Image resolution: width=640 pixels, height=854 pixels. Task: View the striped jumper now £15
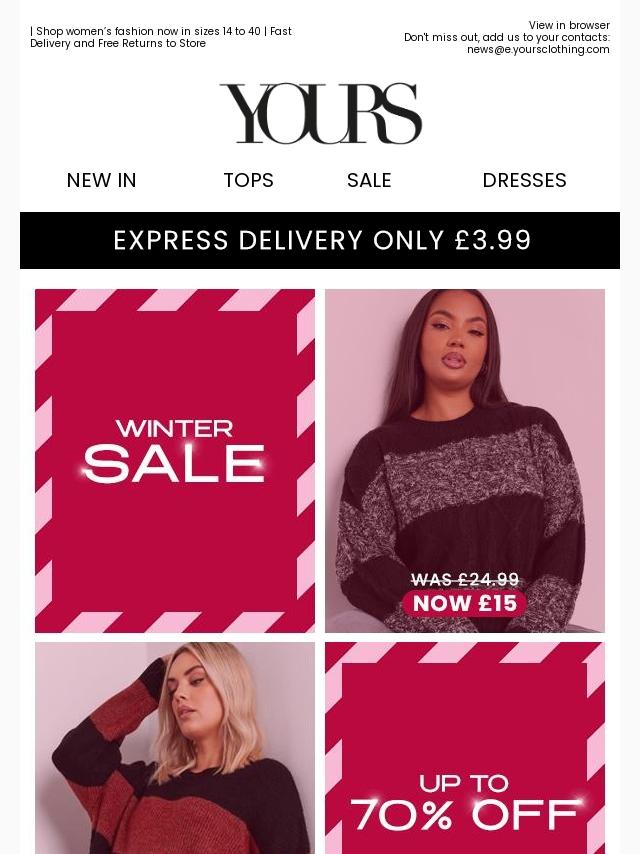[x=465, y=460]
